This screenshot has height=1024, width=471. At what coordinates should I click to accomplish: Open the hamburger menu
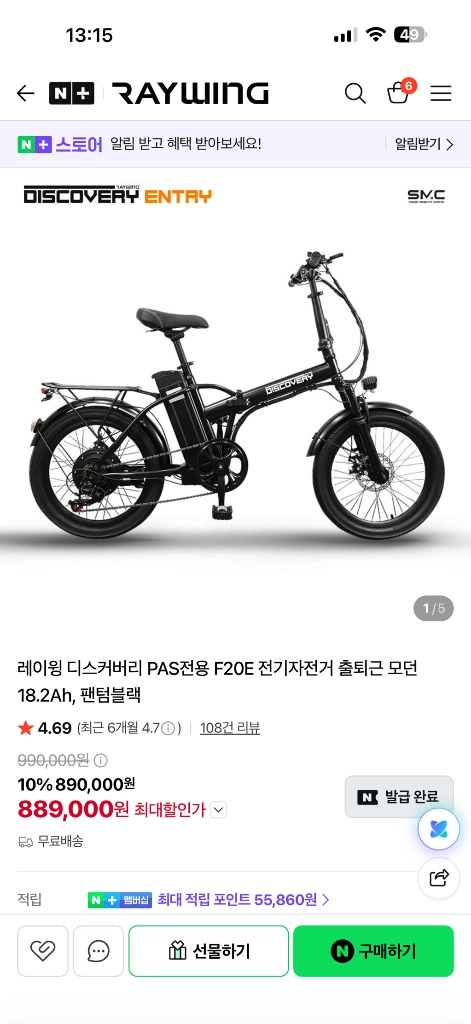pos(441,93)
